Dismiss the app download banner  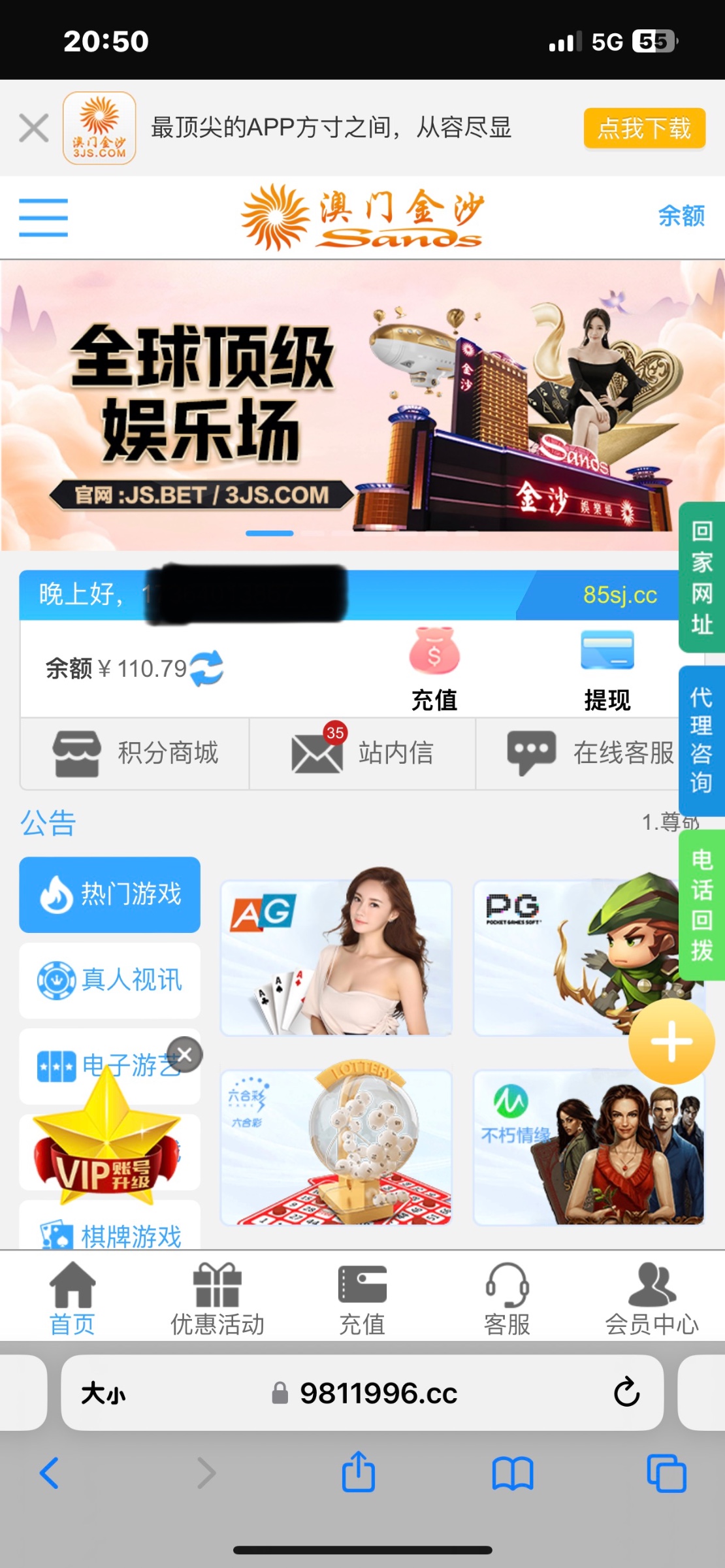tap(34, 128)
